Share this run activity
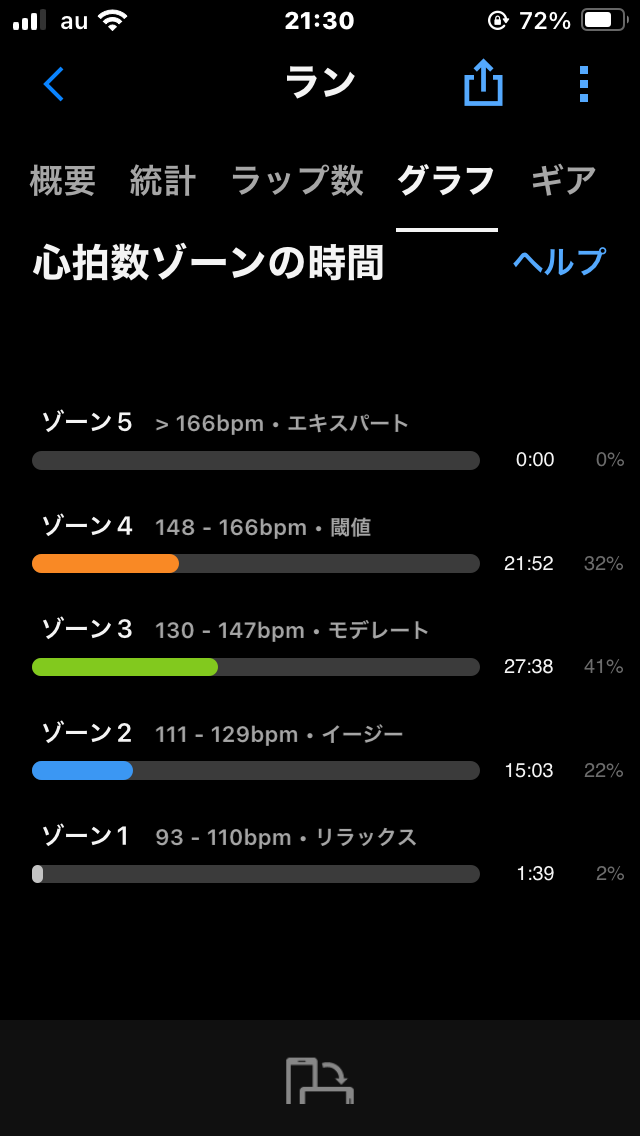Screen dimensions: 640x1136 pyautogui.click(x=483, y=83)
